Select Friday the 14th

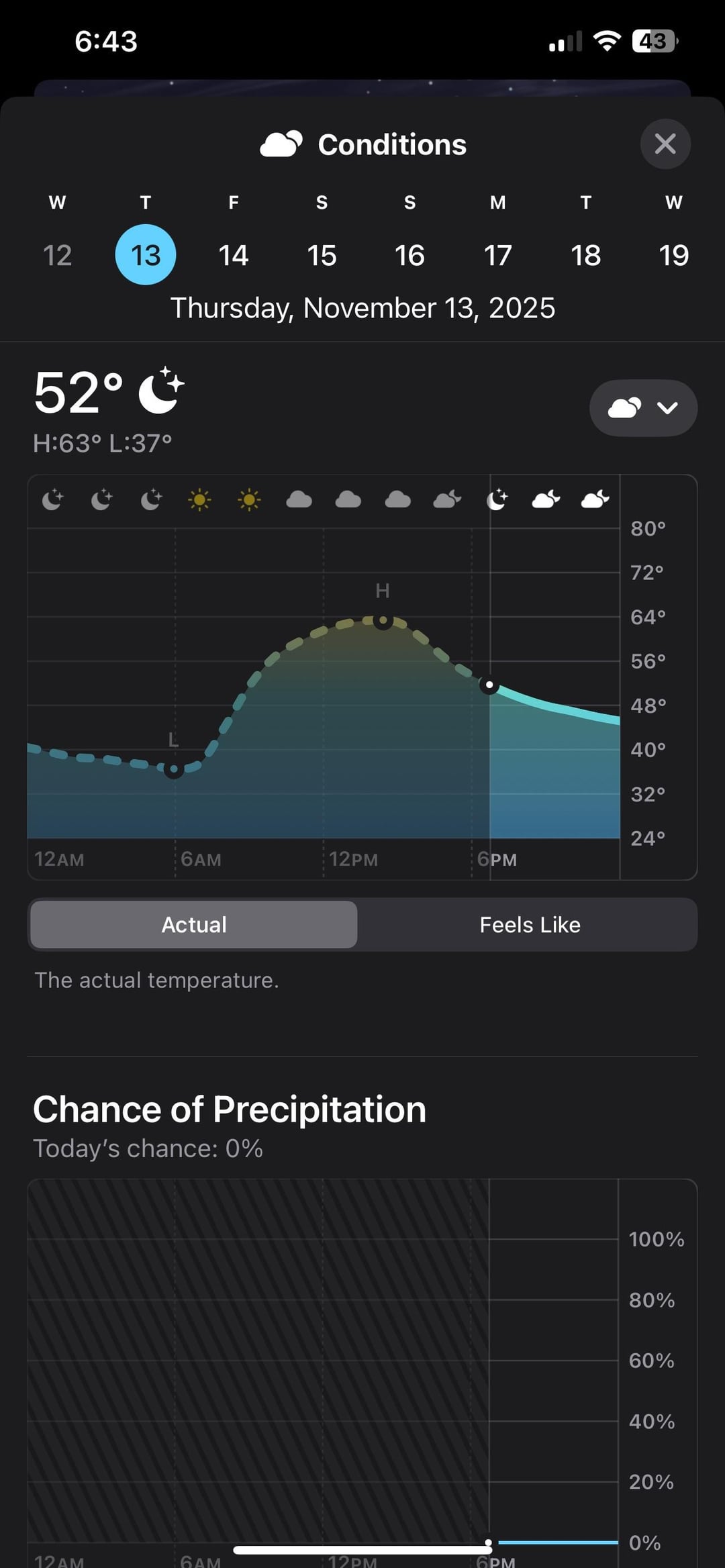pyautogui.click(x=234, y=255)
